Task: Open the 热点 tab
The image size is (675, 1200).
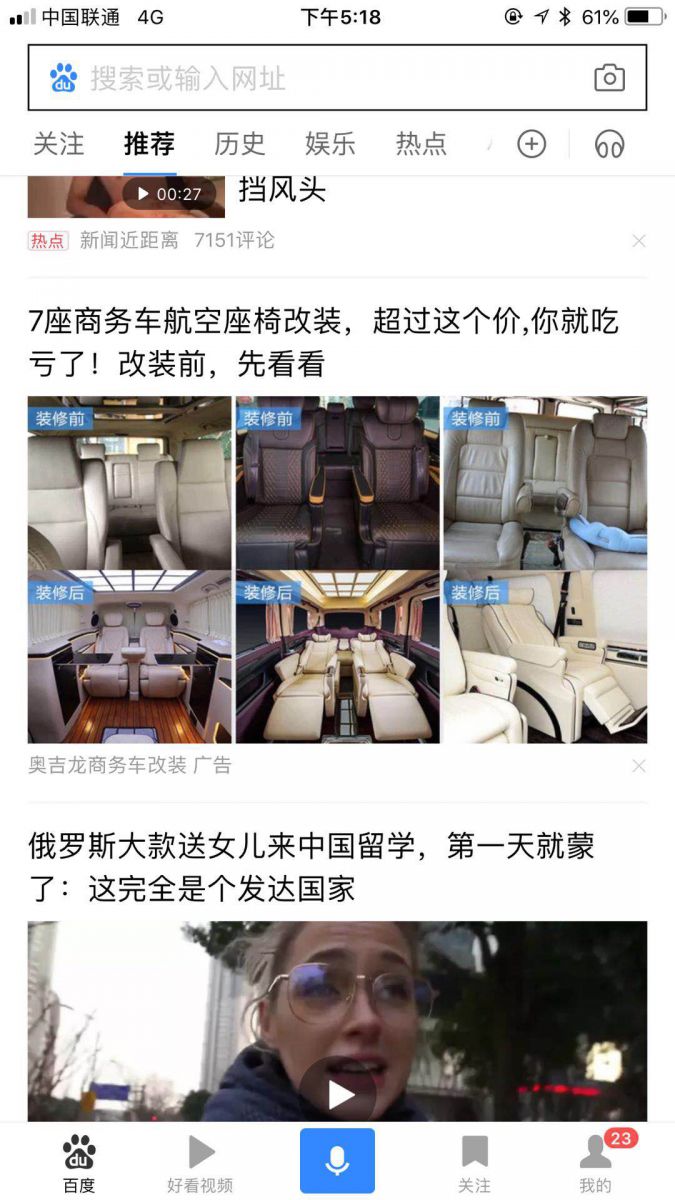Action: click(421, 144)
